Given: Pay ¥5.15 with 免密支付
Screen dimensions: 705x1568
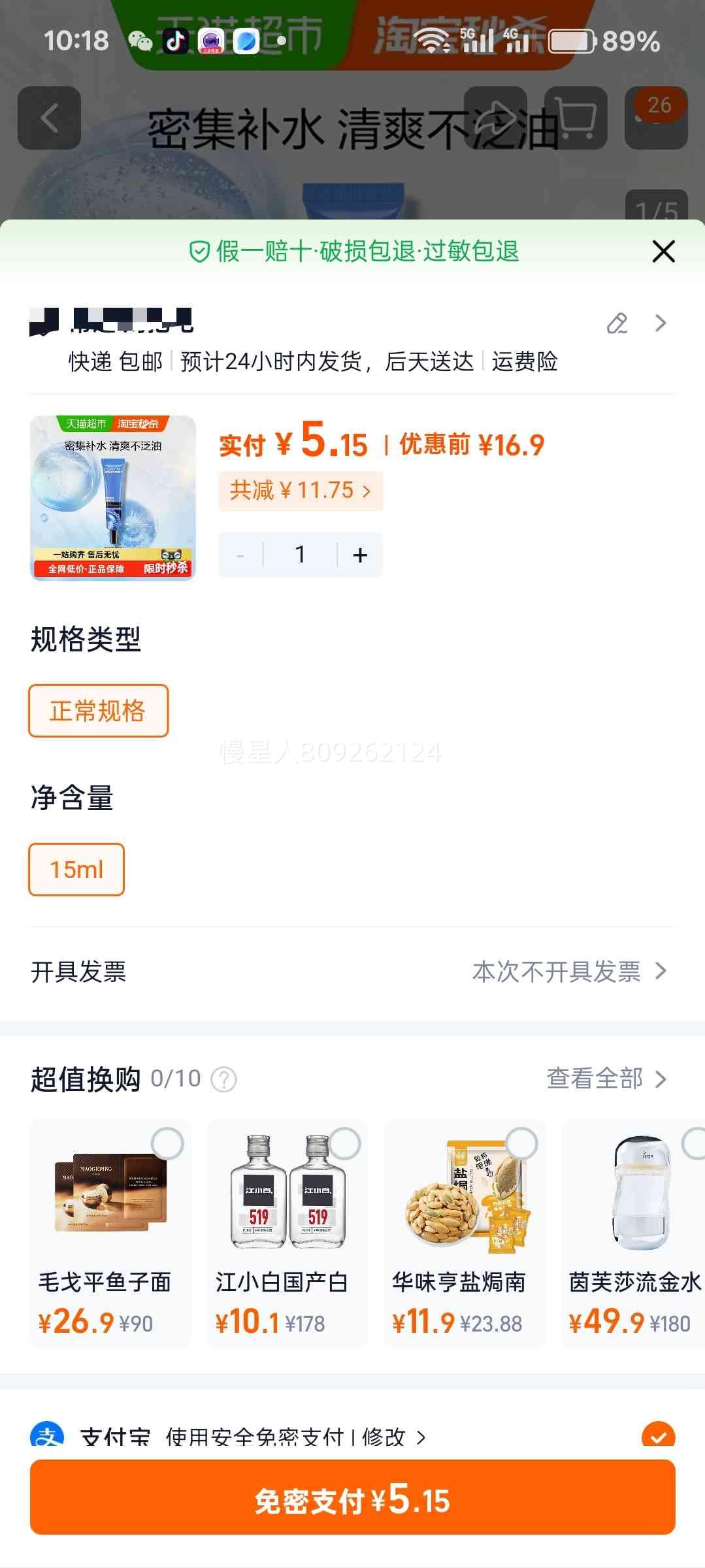Looking at the screenshot, I should click(352, 1497).
